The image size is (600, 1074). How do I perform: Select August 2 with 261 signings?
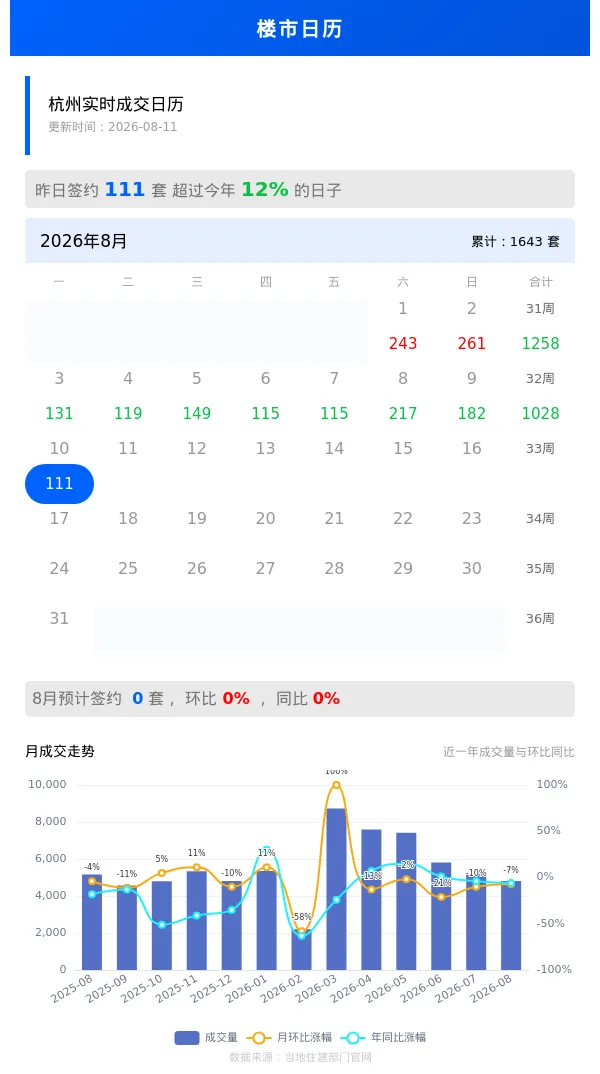(472, 326)
